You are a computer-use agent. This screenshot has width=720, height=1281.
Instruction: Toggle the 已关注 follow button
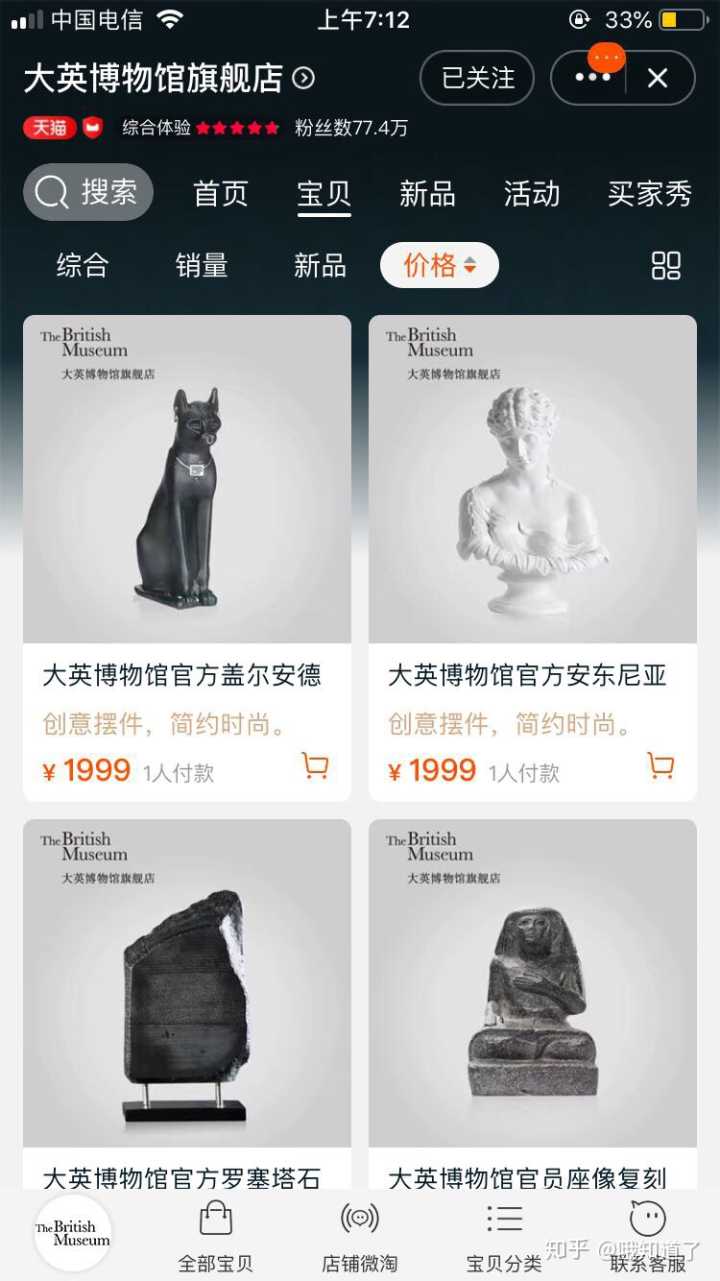coord(478,78)
